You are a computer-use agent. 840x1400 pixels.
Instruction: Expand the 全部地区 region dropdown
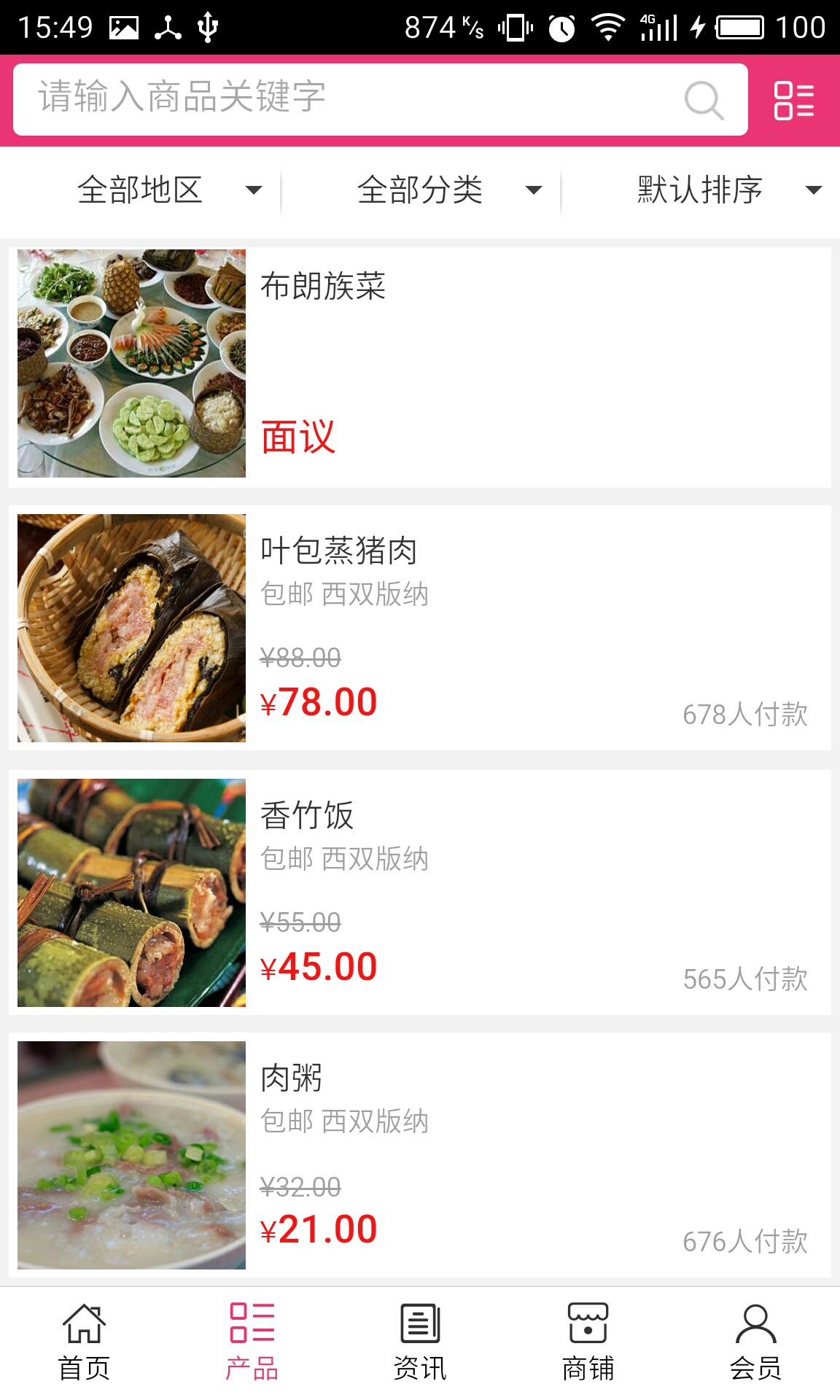168,190
